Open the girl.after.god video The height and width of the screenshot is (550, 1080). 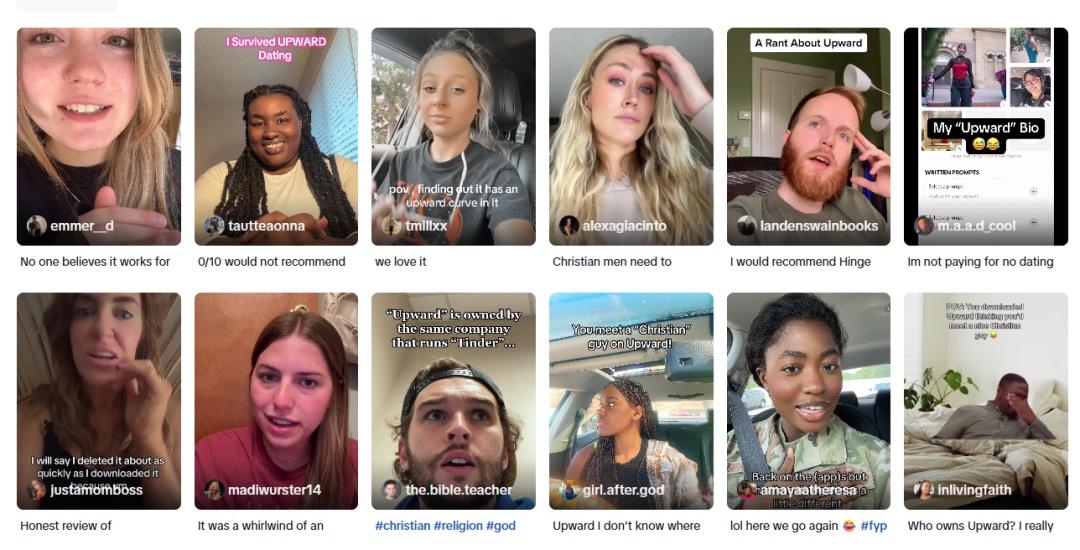pyautogui.click(x=630, y=400)
